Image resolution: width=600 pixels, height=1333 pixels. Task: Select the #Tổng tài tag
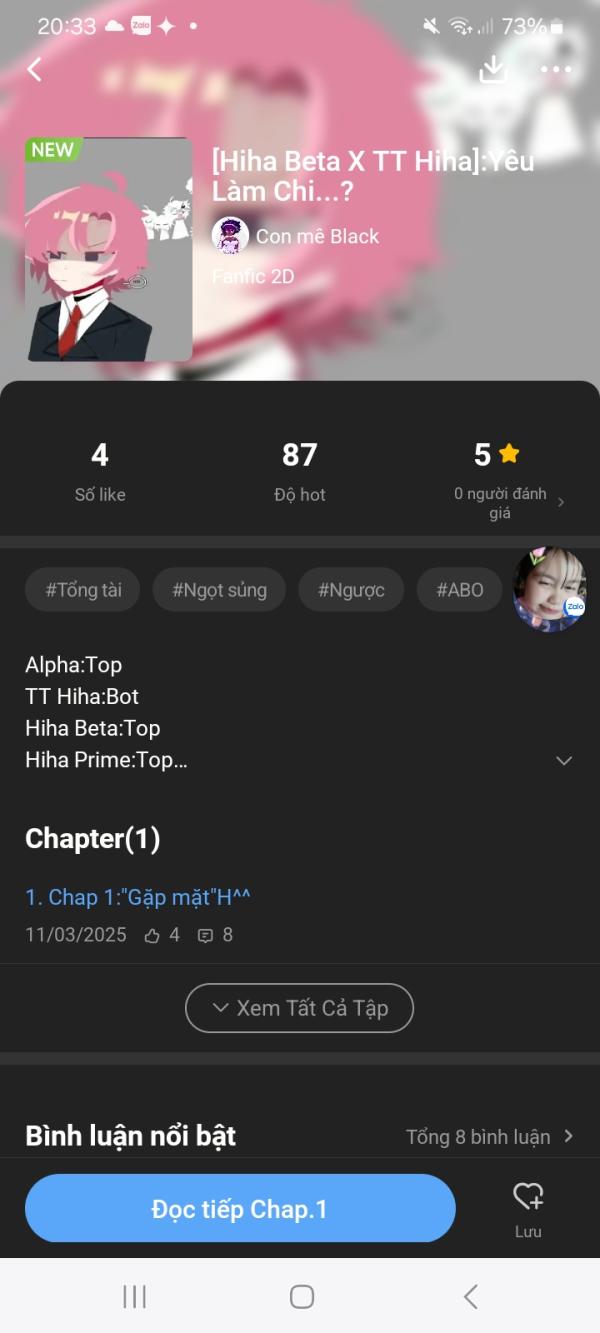pyautogui.click(x=83, y=590)
